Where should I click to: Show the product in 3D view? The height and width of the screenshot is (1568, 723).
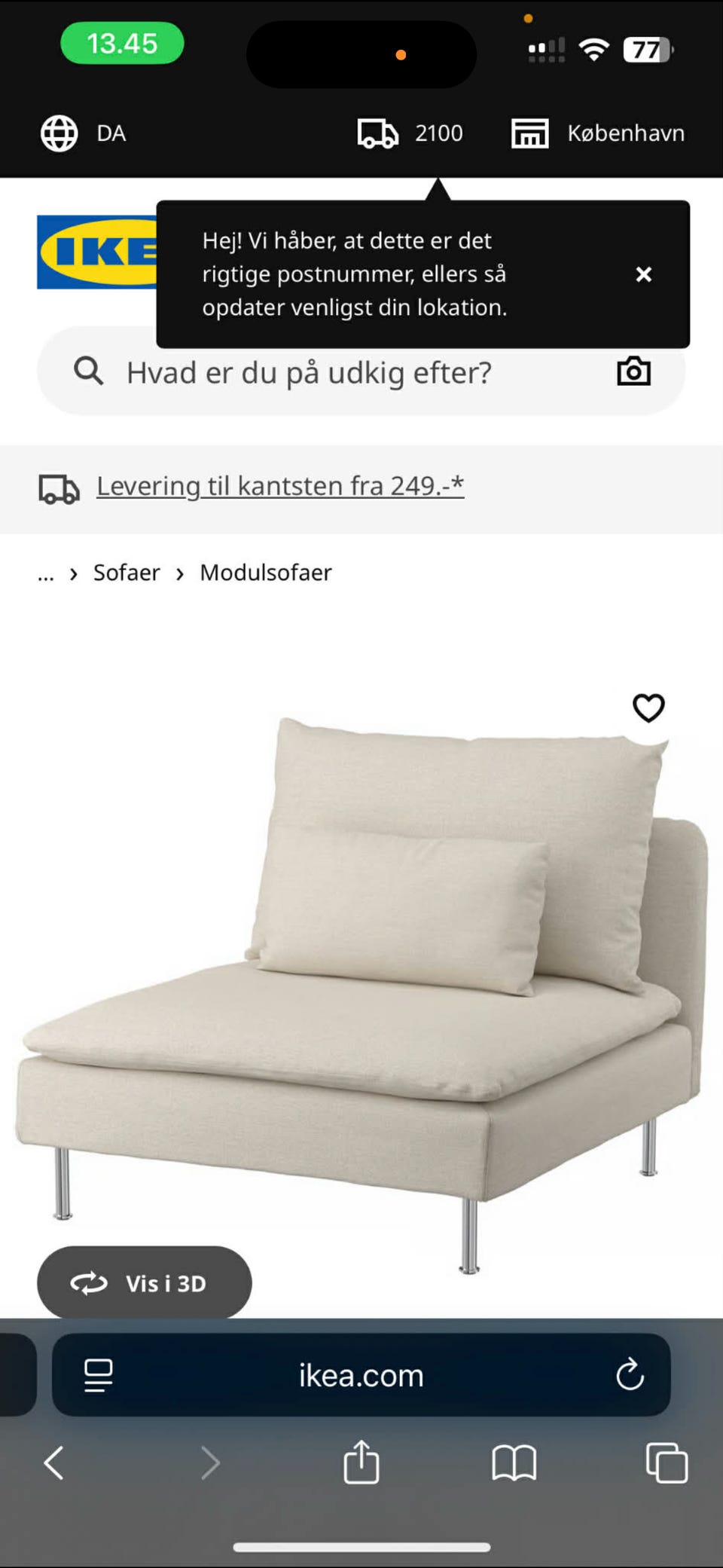click(x=145, y=1282)
